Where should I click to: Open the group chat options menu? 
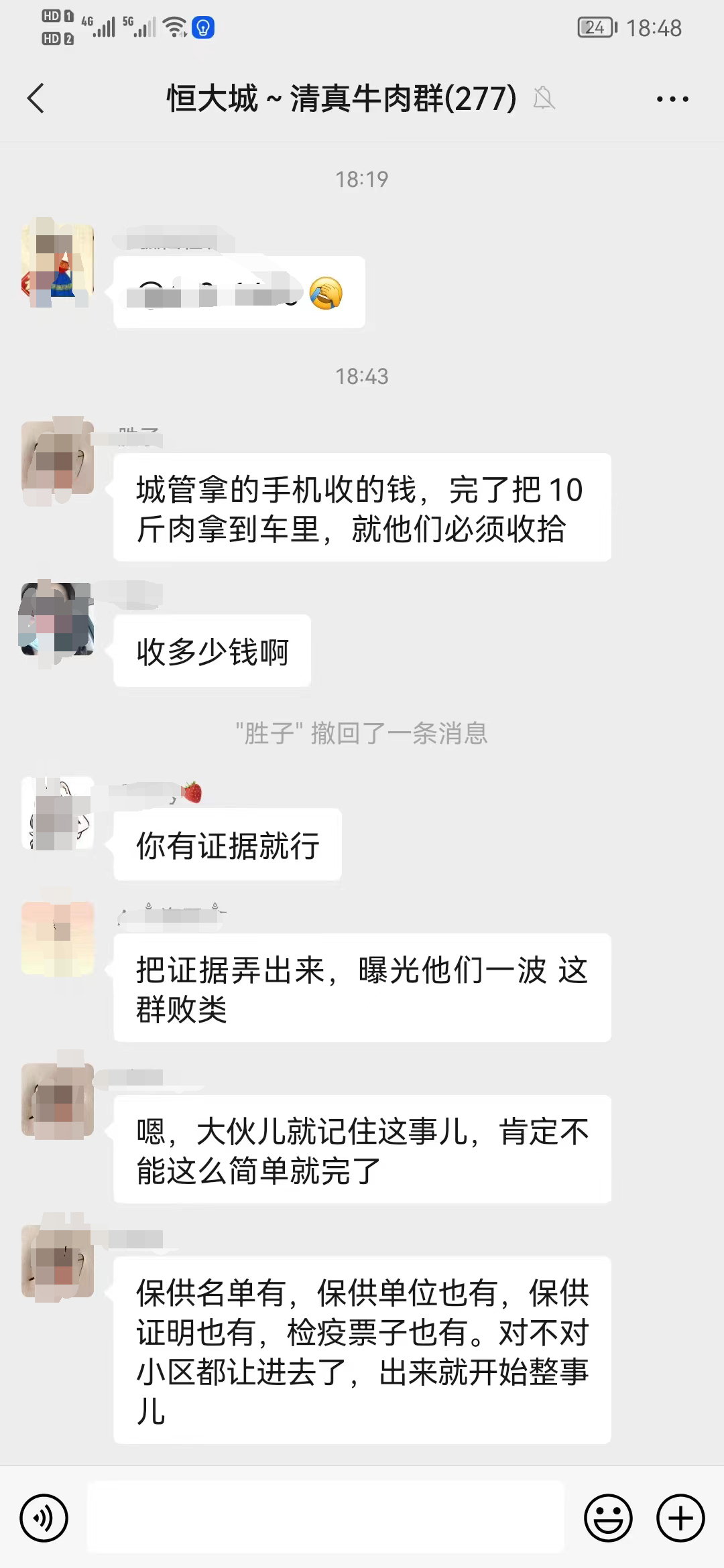672,99
